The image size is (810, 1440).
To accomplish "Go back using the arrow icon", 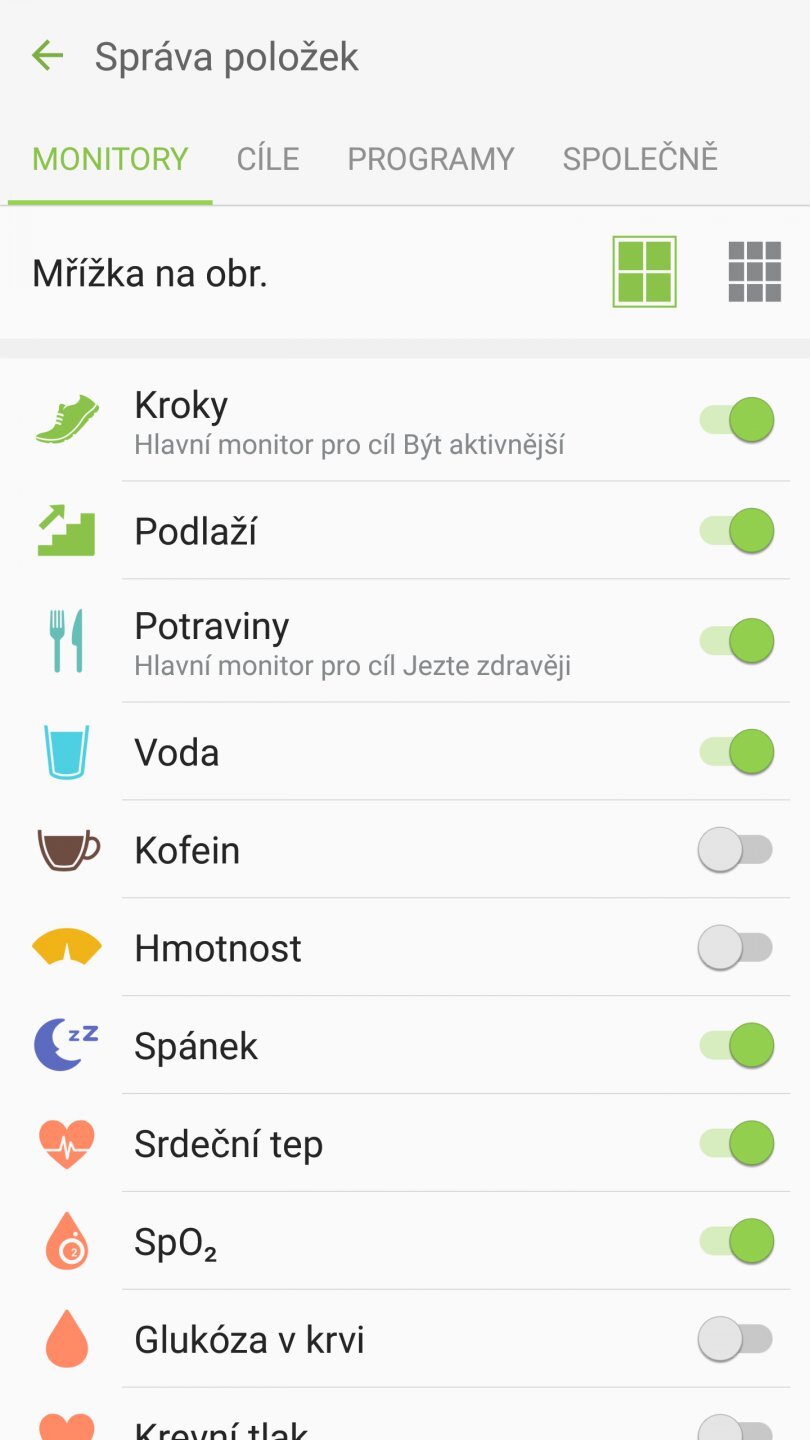I will tap(47, 56).
